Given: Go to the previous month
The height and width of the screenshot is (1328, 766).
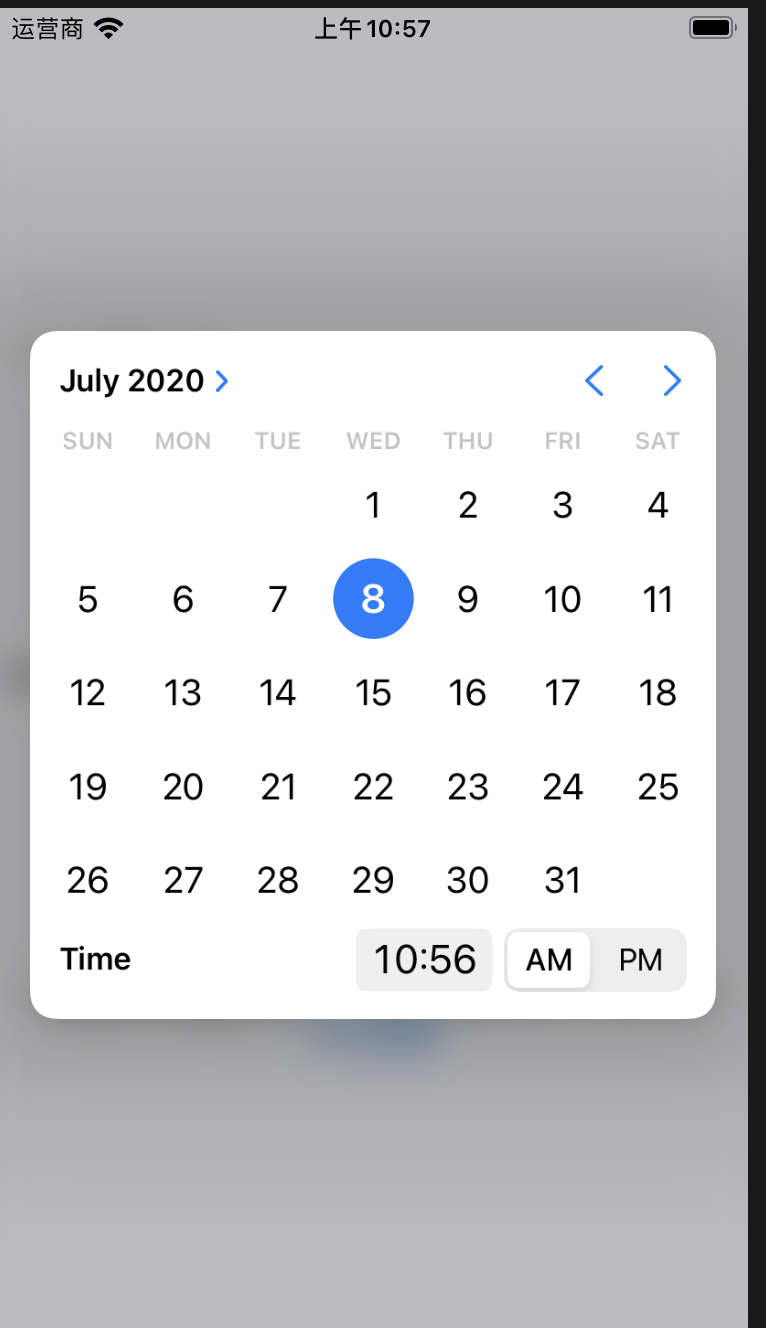Looking at the screenshot, I should point(594,381).
